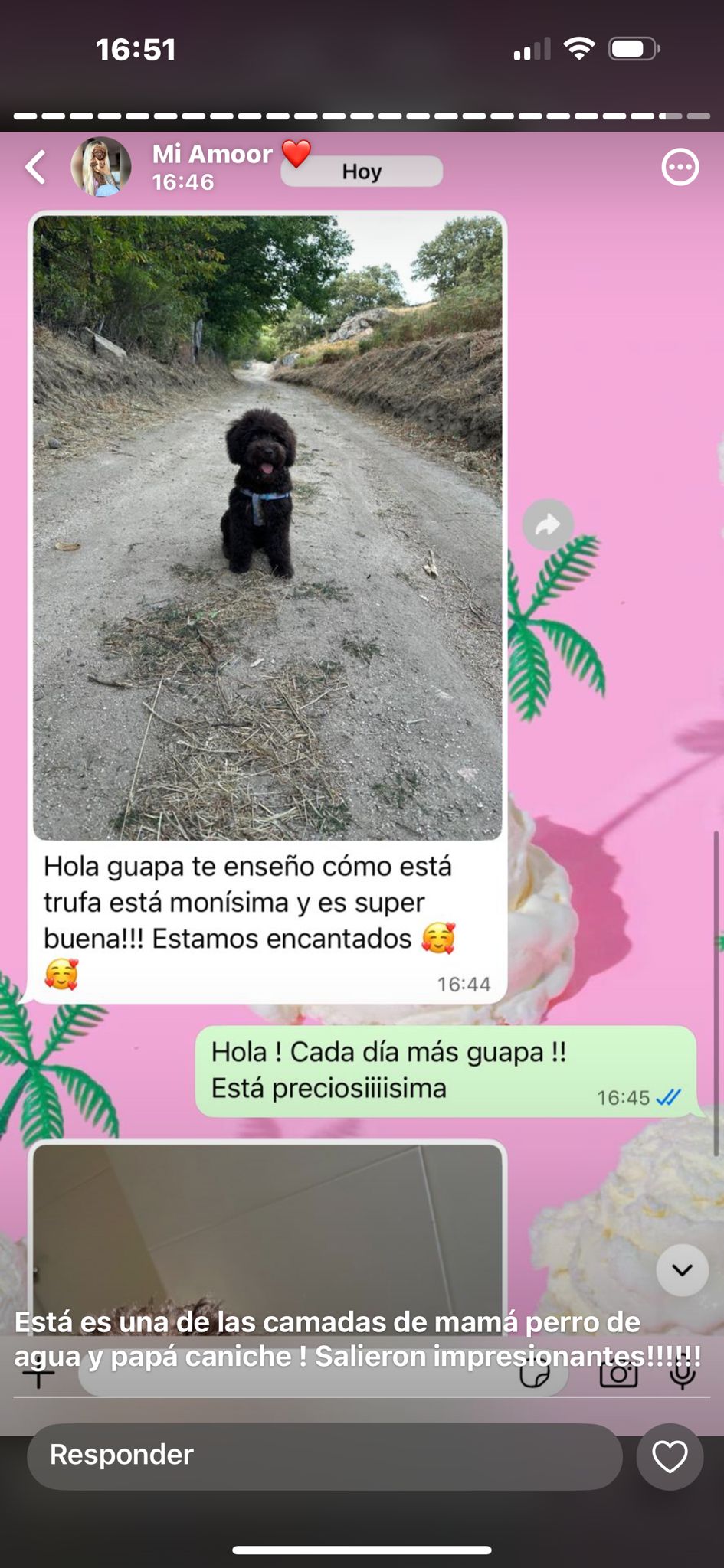Go back from the story viewer
This screenshot has width=724, height=1568.
pos(36,167)
